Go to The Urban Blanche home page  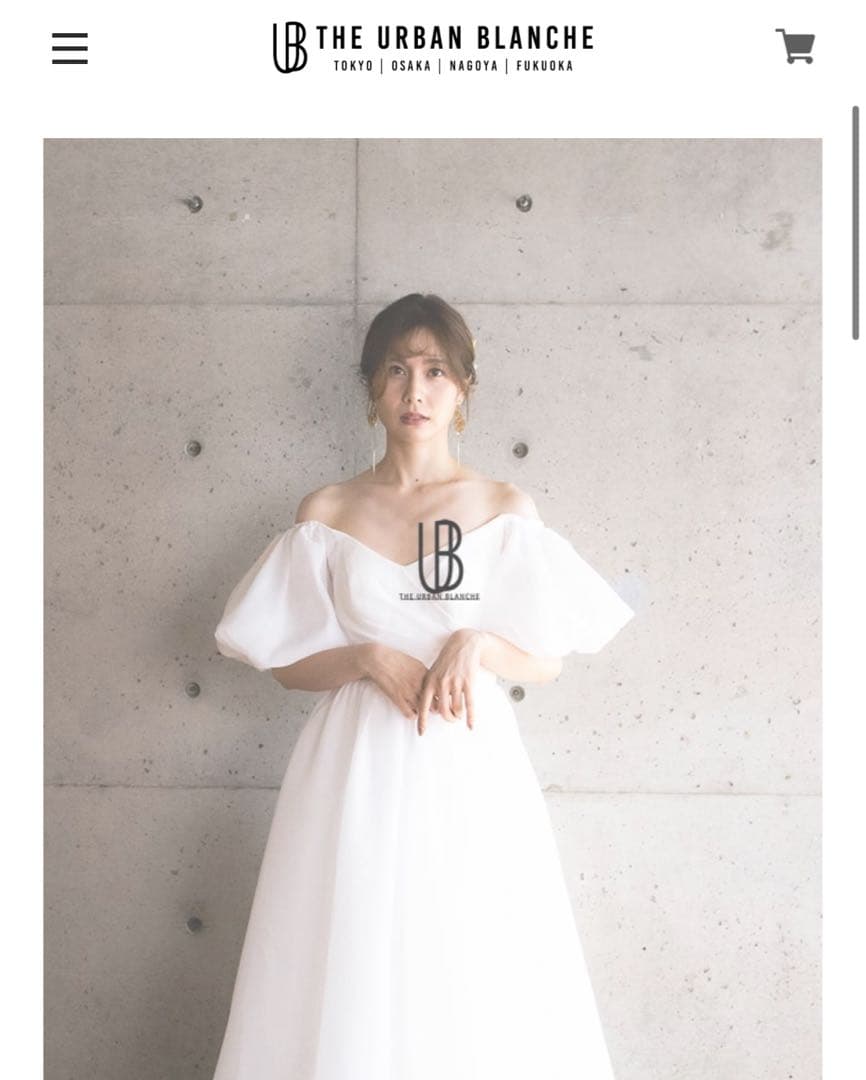433,48
